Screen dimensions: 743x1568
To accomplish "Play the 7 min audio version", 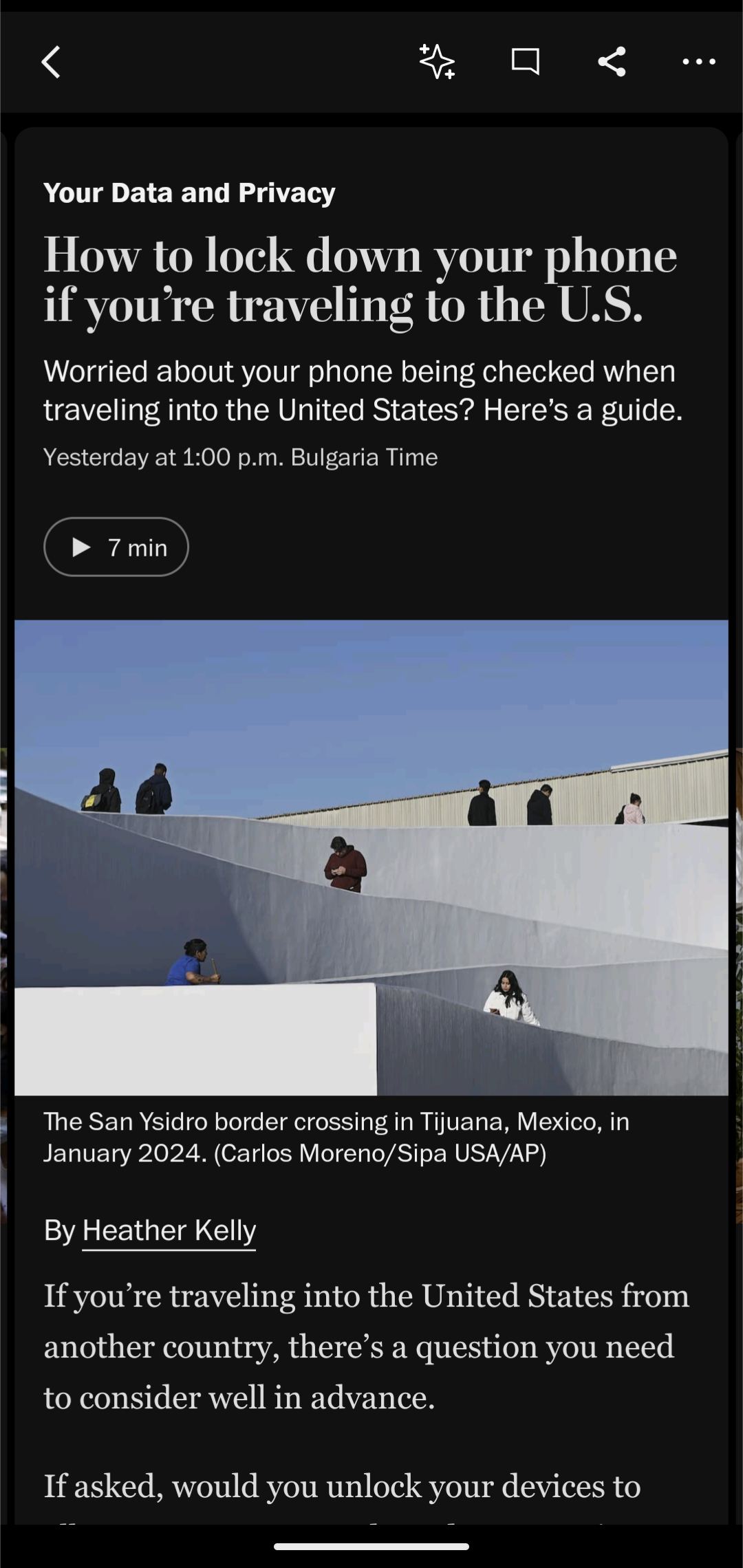I will (116, 547).
